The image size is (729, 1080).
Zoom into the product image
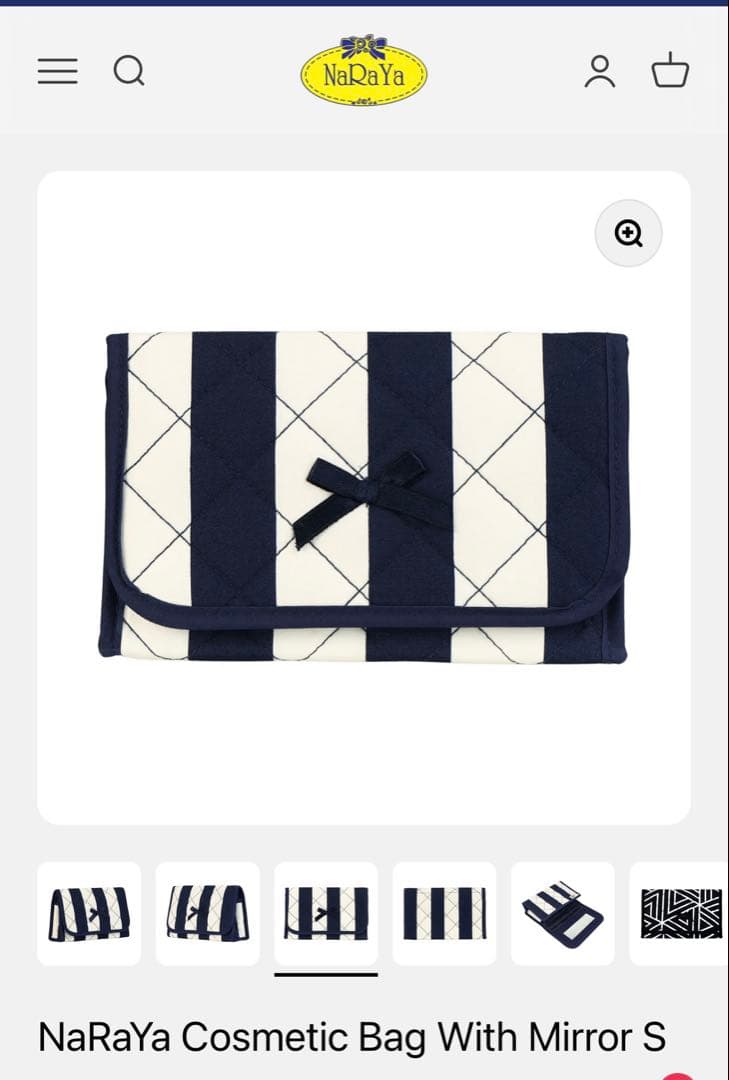coord(628,233)
